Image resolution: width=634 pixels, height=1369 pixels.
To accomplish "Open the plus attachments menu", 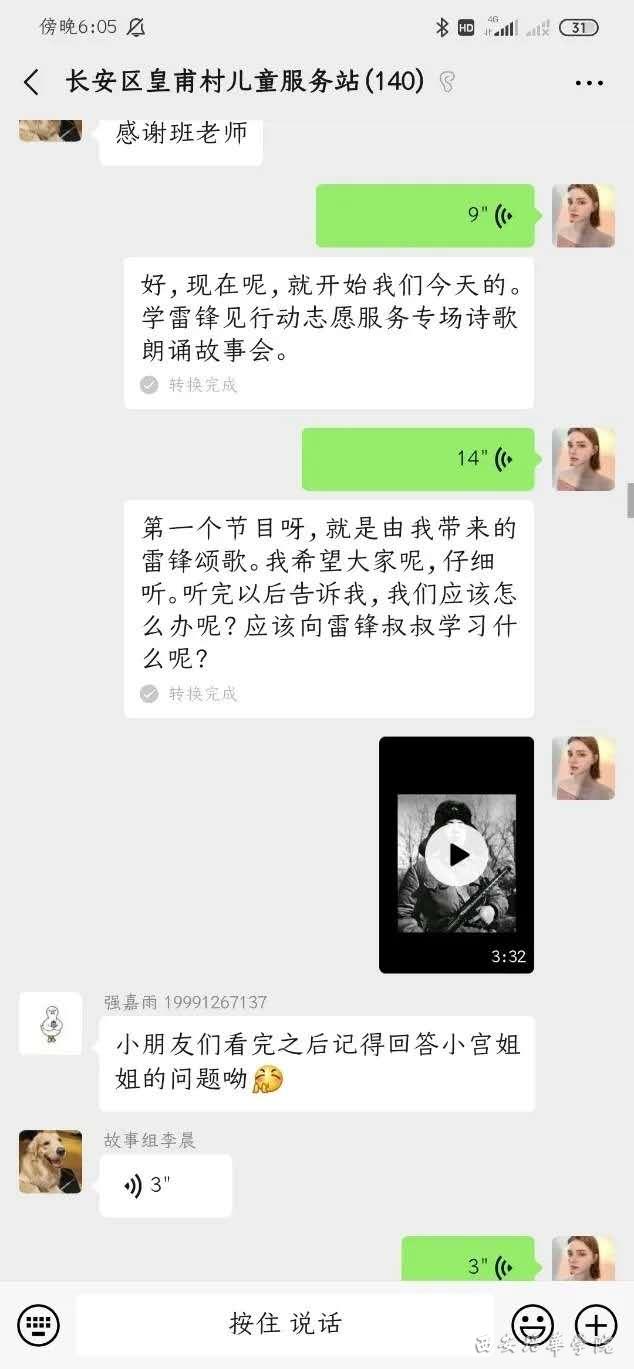I will pyautogui.click(x=596, y=1324).
